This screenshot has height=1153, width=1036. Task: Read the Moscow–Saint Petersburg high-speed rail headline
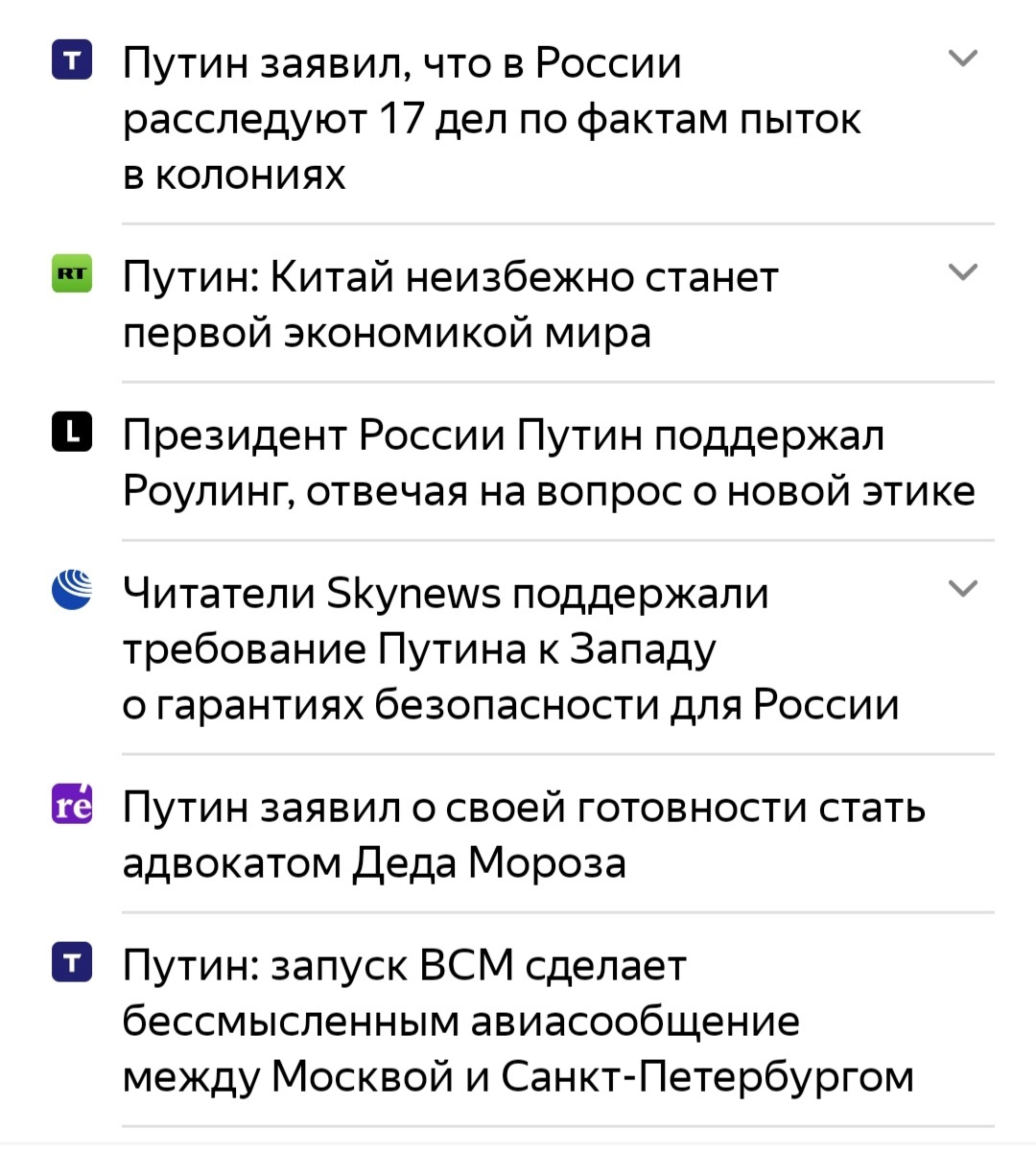pyautogui.click(x=518, y=1021)
